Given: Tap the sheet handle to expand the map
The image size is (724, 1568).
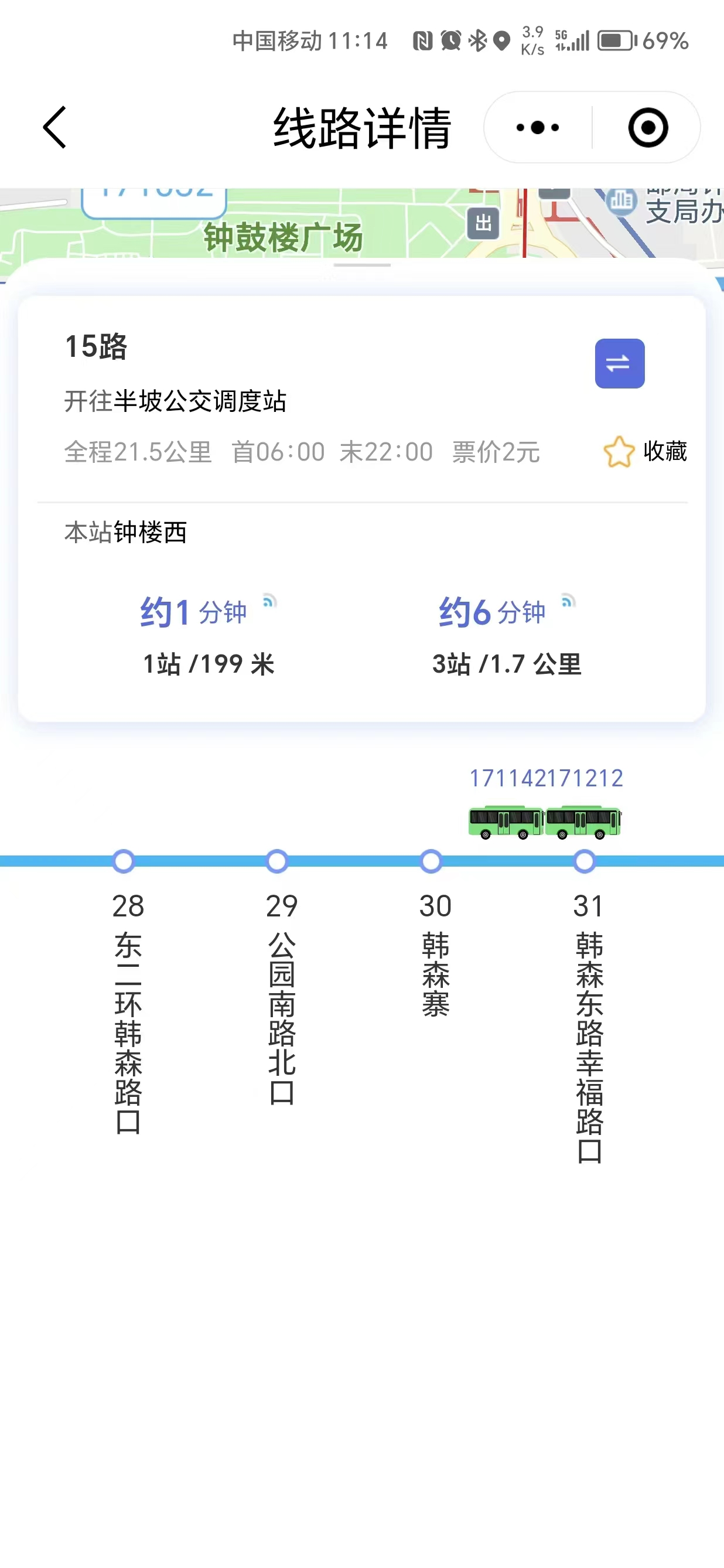Looking at the screenshot, I should (362, 265).
